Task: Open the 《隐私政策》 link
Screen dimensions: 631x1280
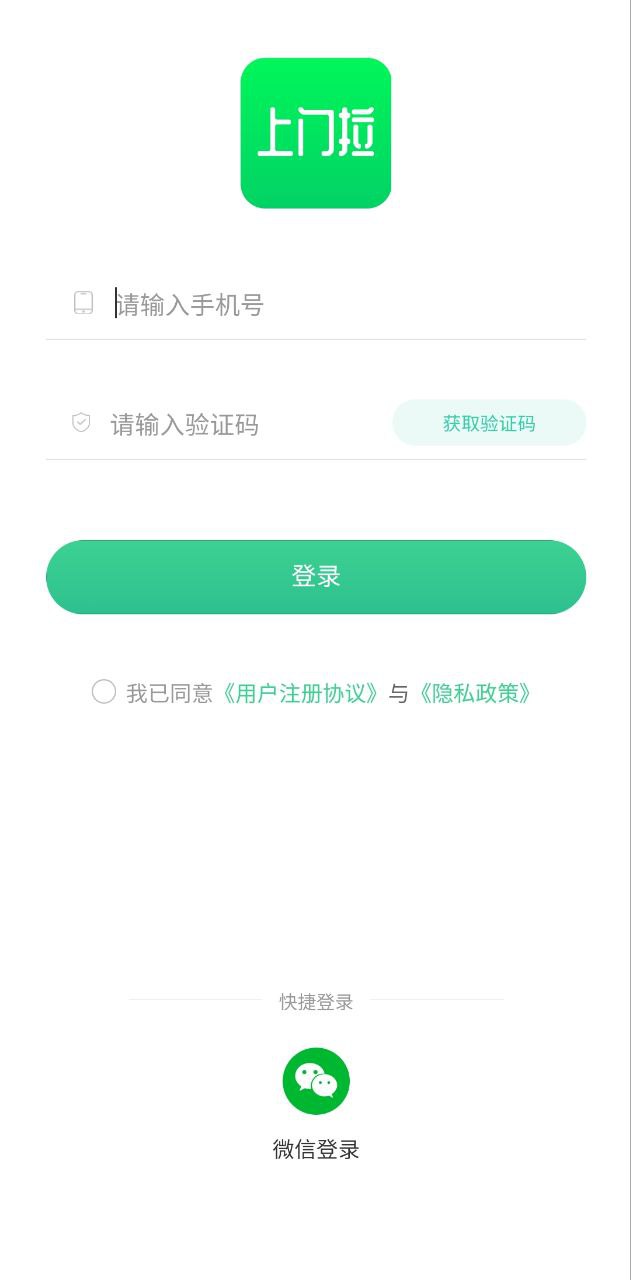Action: click(x=475, y=693)
